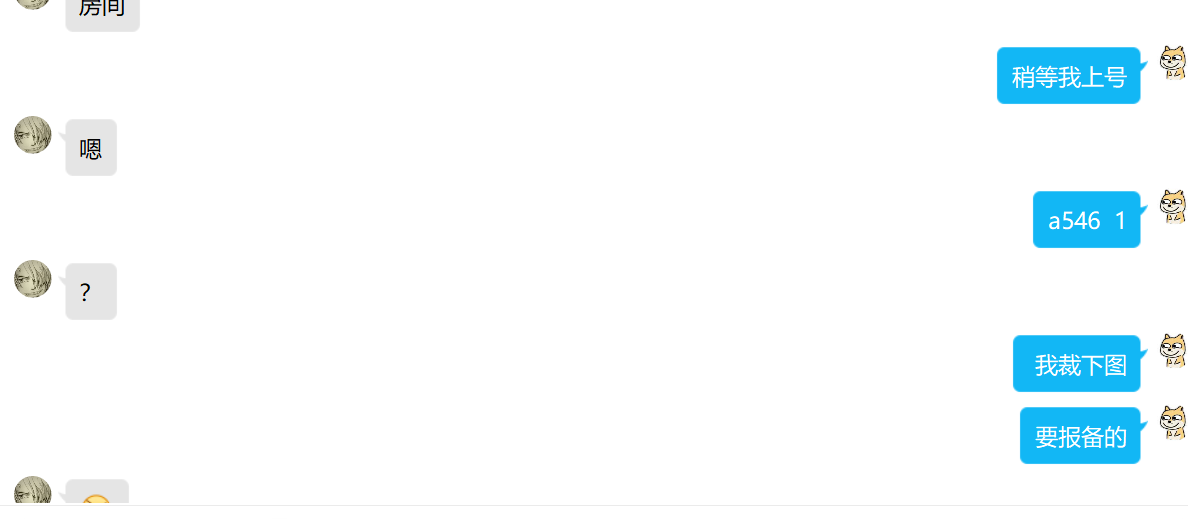View the profile avatar beside "我裁下图"
This screenshot has height=519, width=1188.
point(1172,351)
